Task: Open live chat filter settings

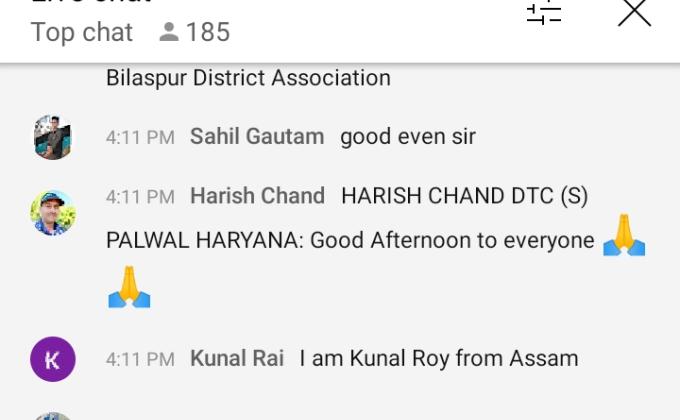Action: point(544,13)
